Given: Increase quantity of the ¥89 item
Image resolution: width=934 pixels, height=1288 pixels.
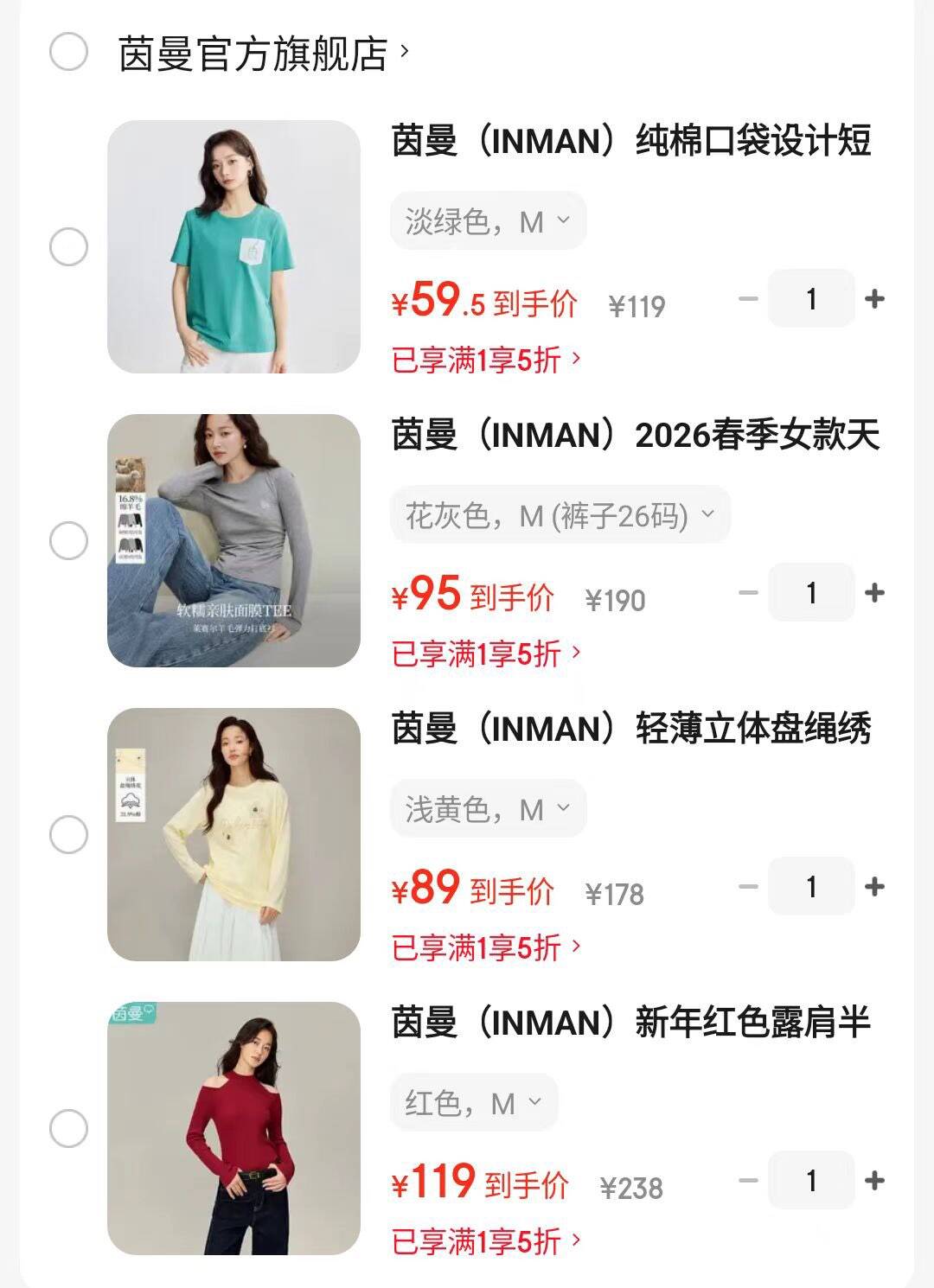Looking at the screenshot, I should click(874, 887).
